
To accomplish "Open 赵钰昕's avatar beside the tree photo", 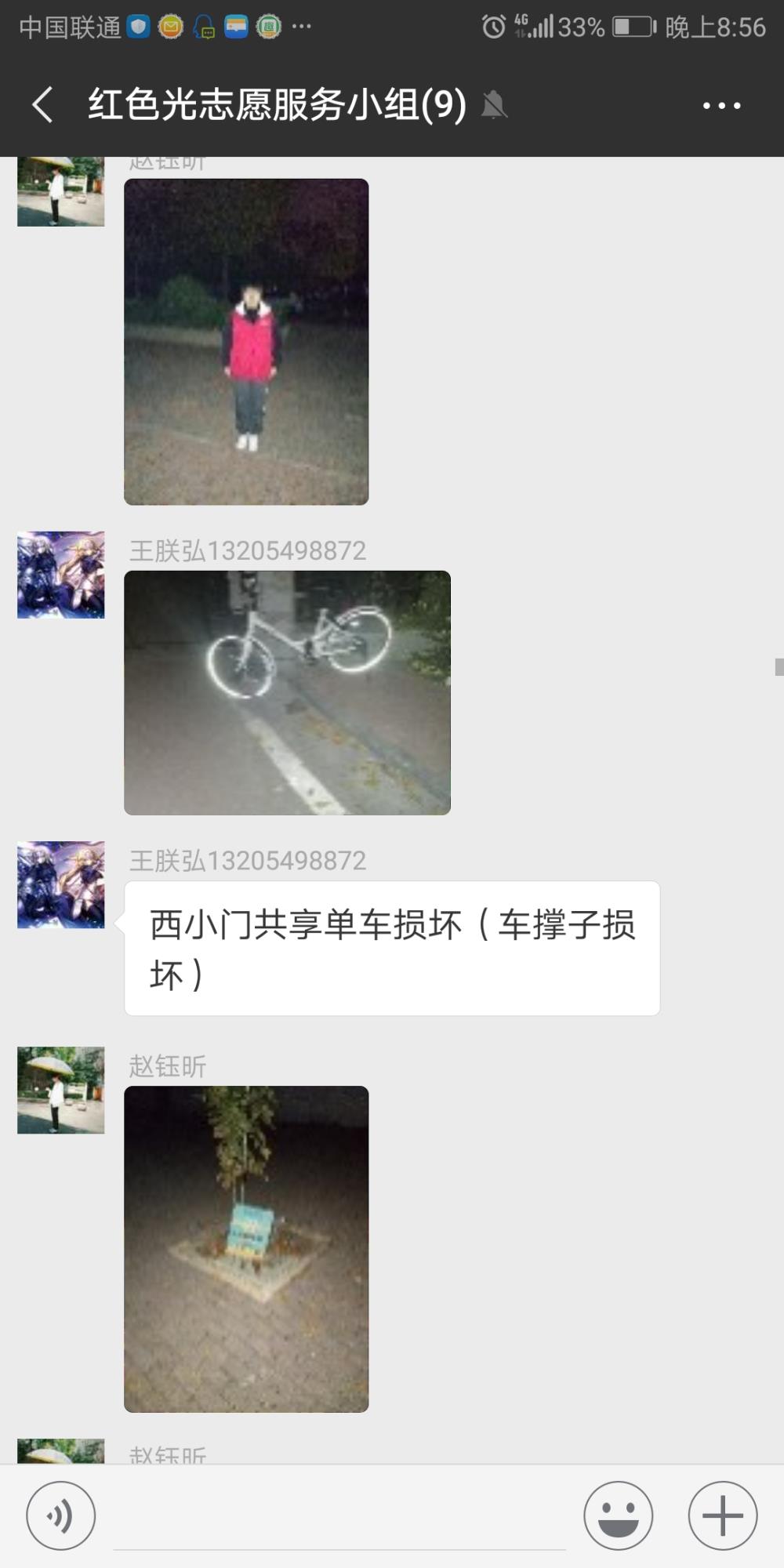I will pyautogui.click(x=61, y=1090).
